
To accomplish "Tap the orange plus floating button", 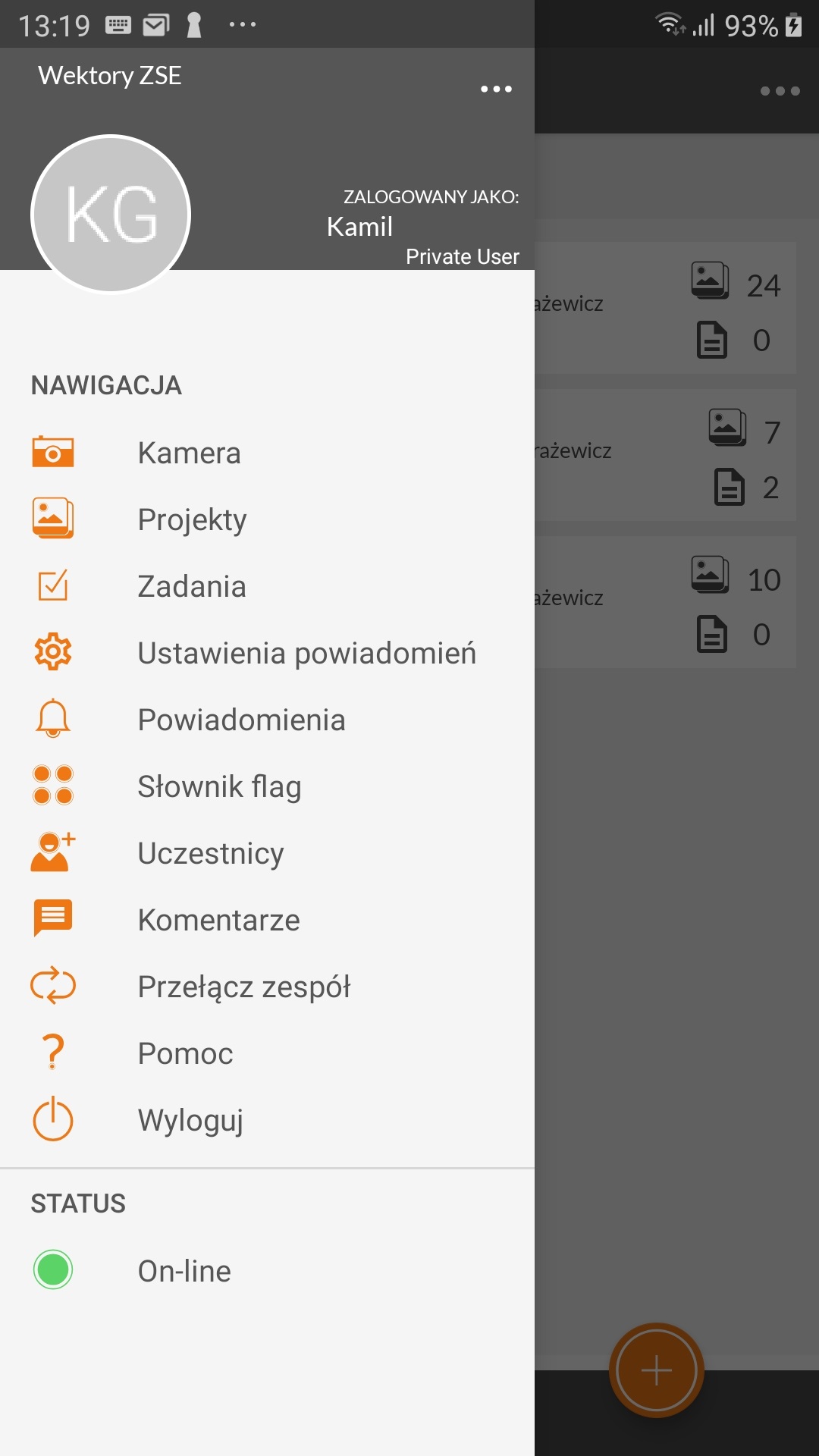I will (657, 1370).
